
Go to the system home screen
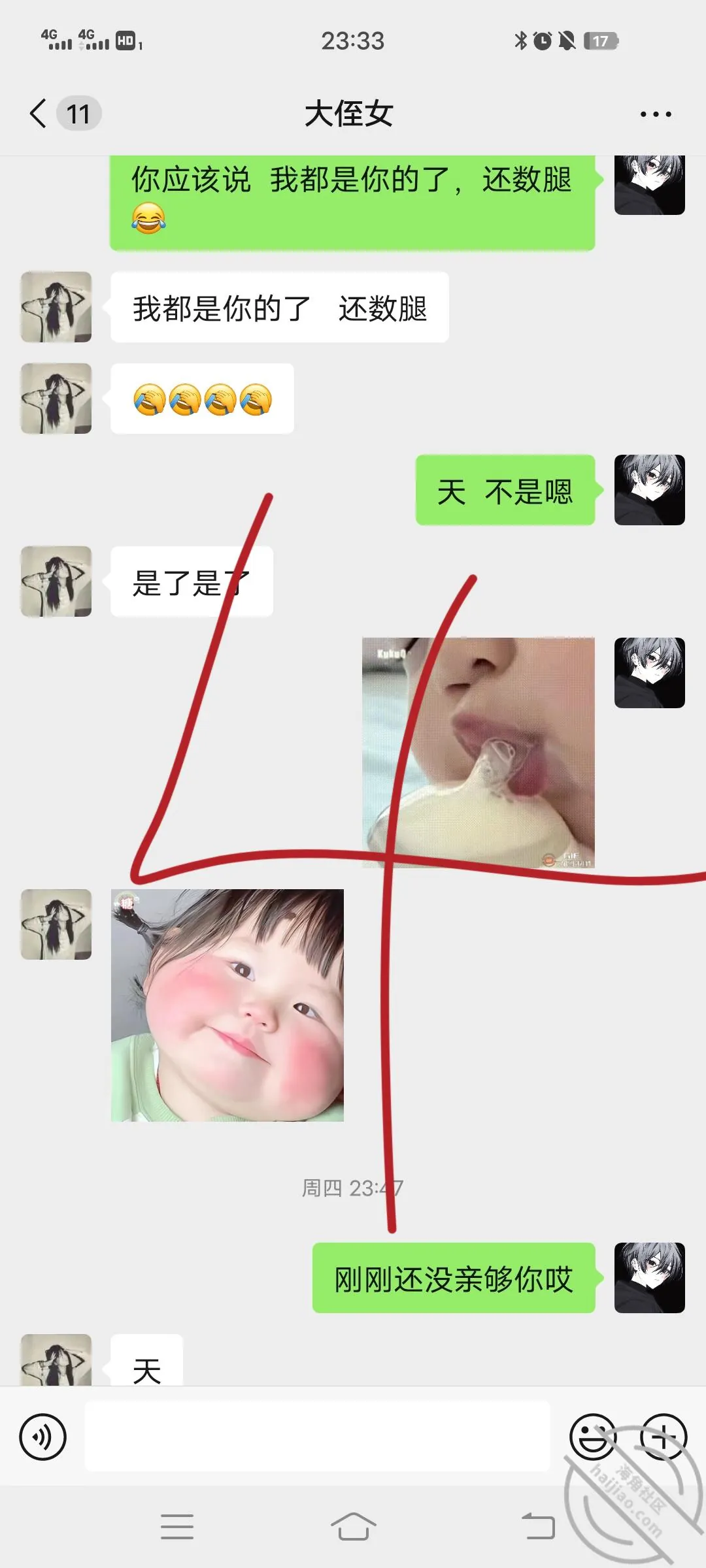coord(353,1526)
